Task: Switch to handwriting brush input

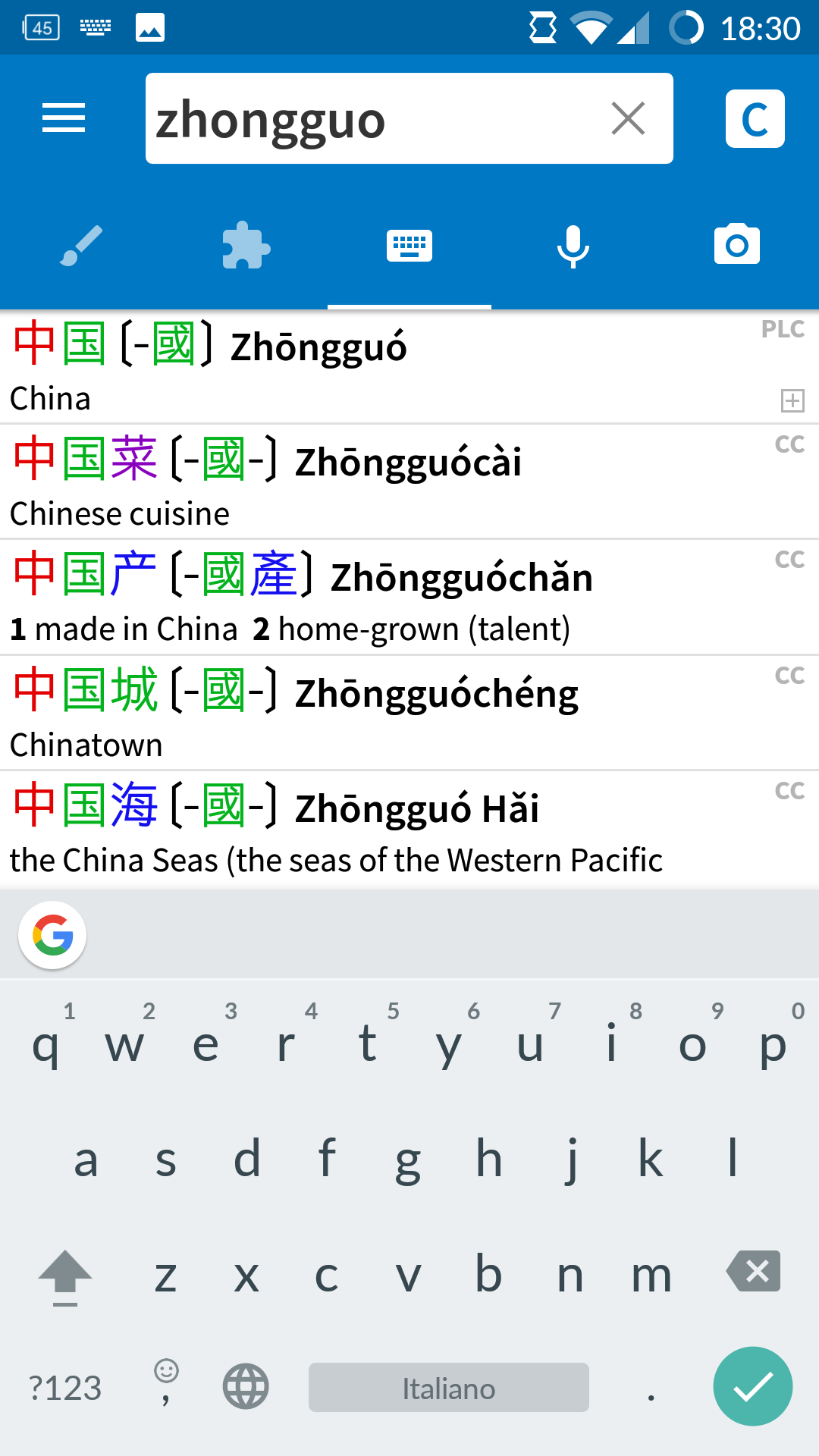Action: click(x=81, y=246)
